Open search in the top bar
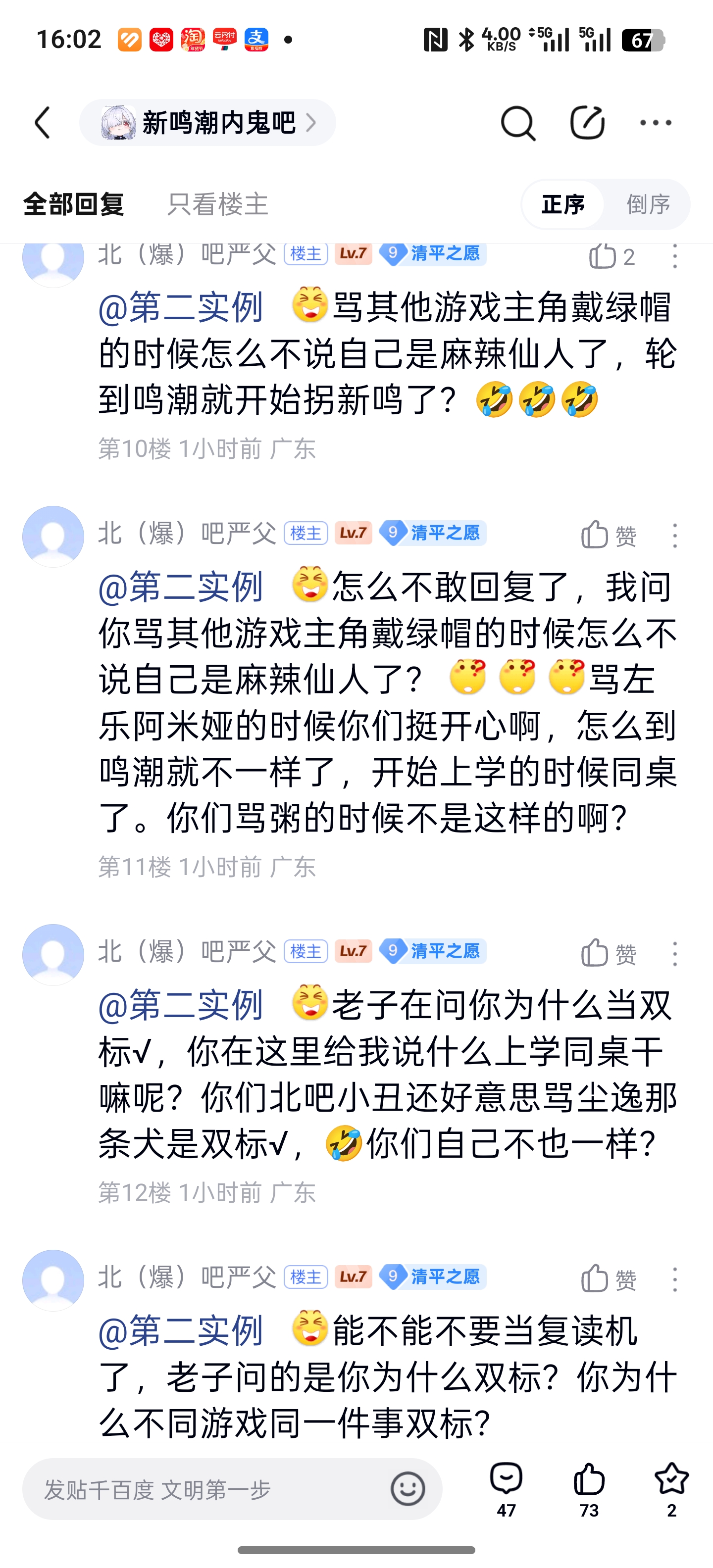Screen dimensions: 713x1568 click(x=517, y=123)
